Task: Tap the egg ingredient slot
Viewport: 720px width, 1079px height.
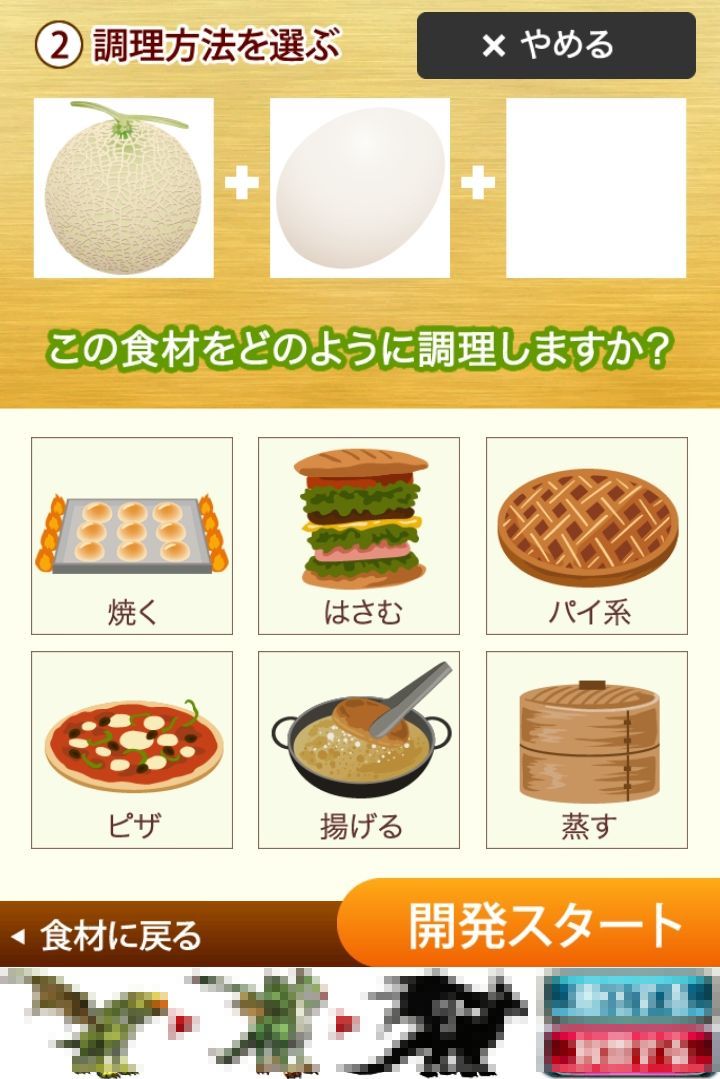Action: point(360,188)
